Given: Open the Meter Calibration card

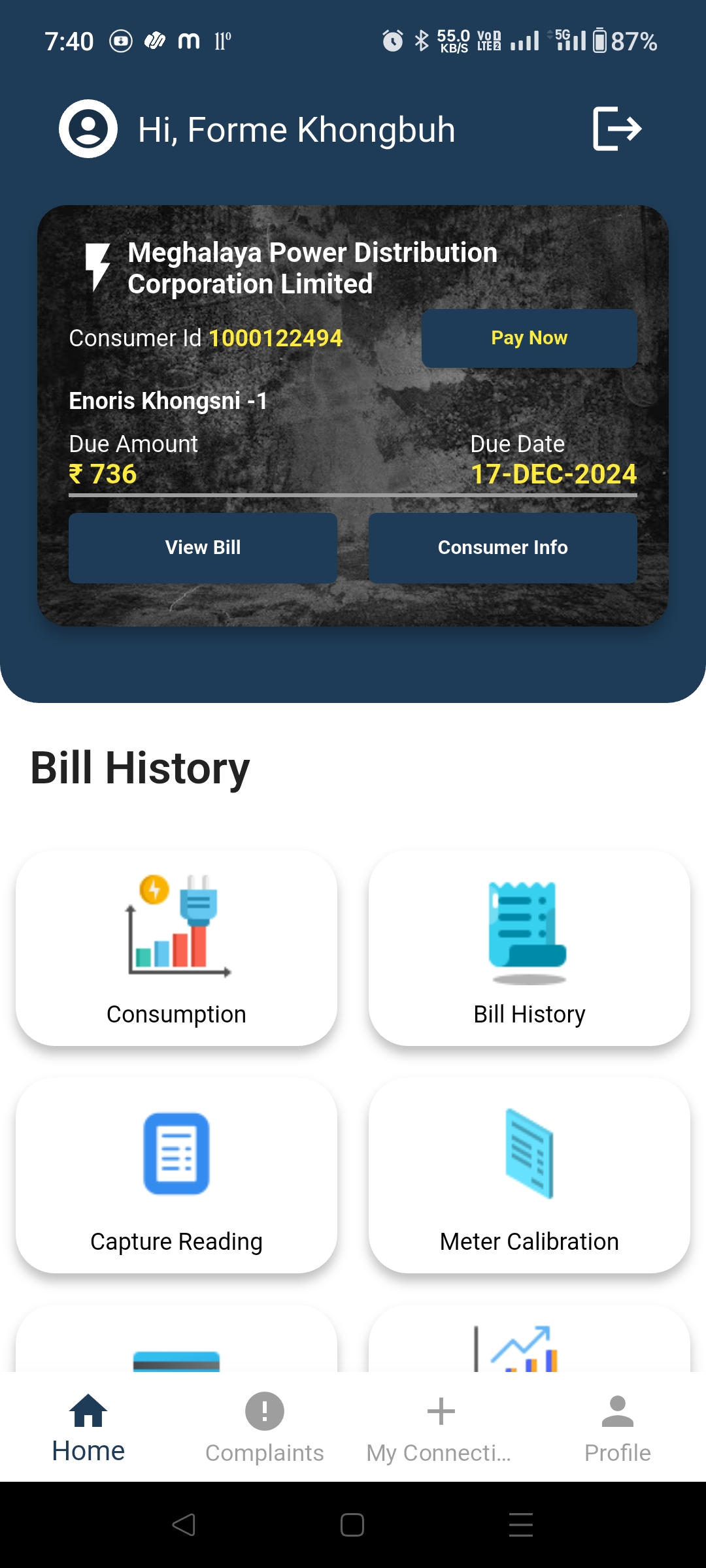Looking at the screenshot, I should (529, 1175).
